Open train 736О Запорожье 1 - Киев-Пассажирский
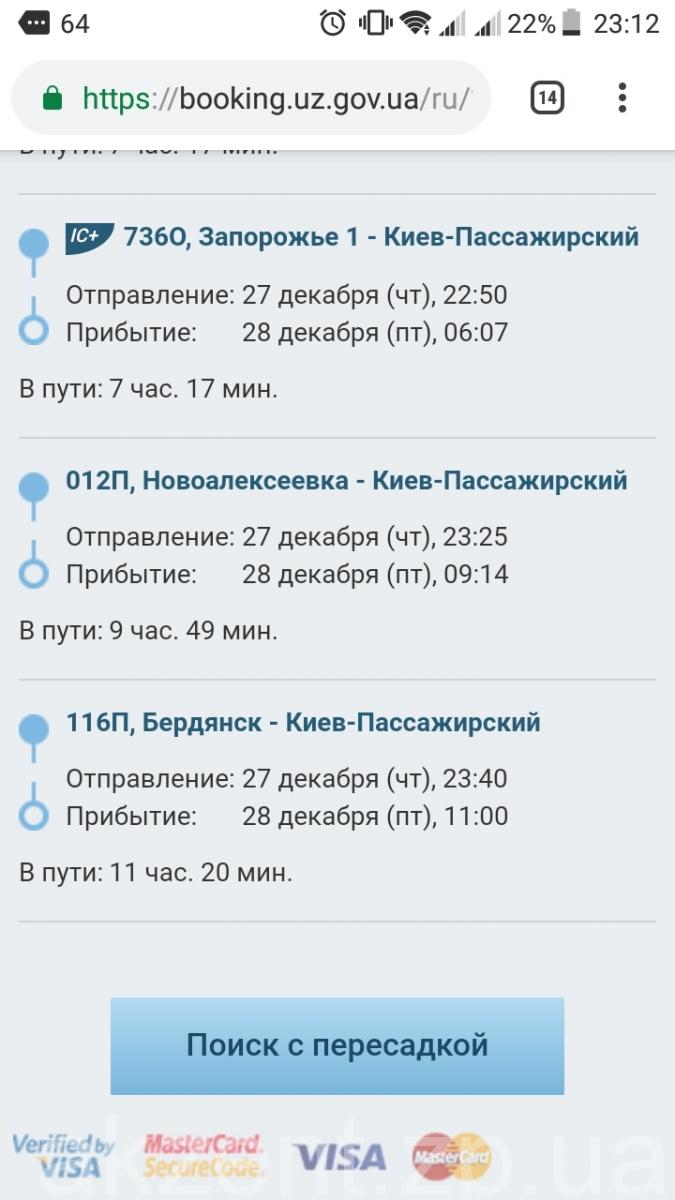The image size is (675, 1200). pos(380,238)
